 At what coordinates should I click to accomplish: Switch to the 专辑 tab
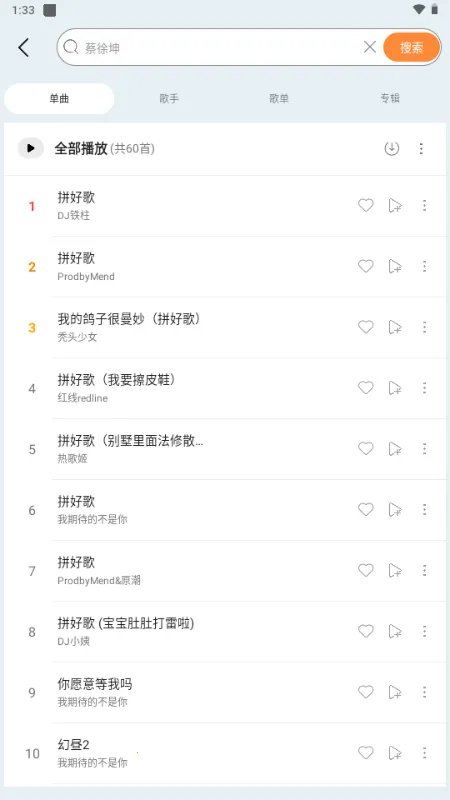pyautogui.click(x=390, y=98)
